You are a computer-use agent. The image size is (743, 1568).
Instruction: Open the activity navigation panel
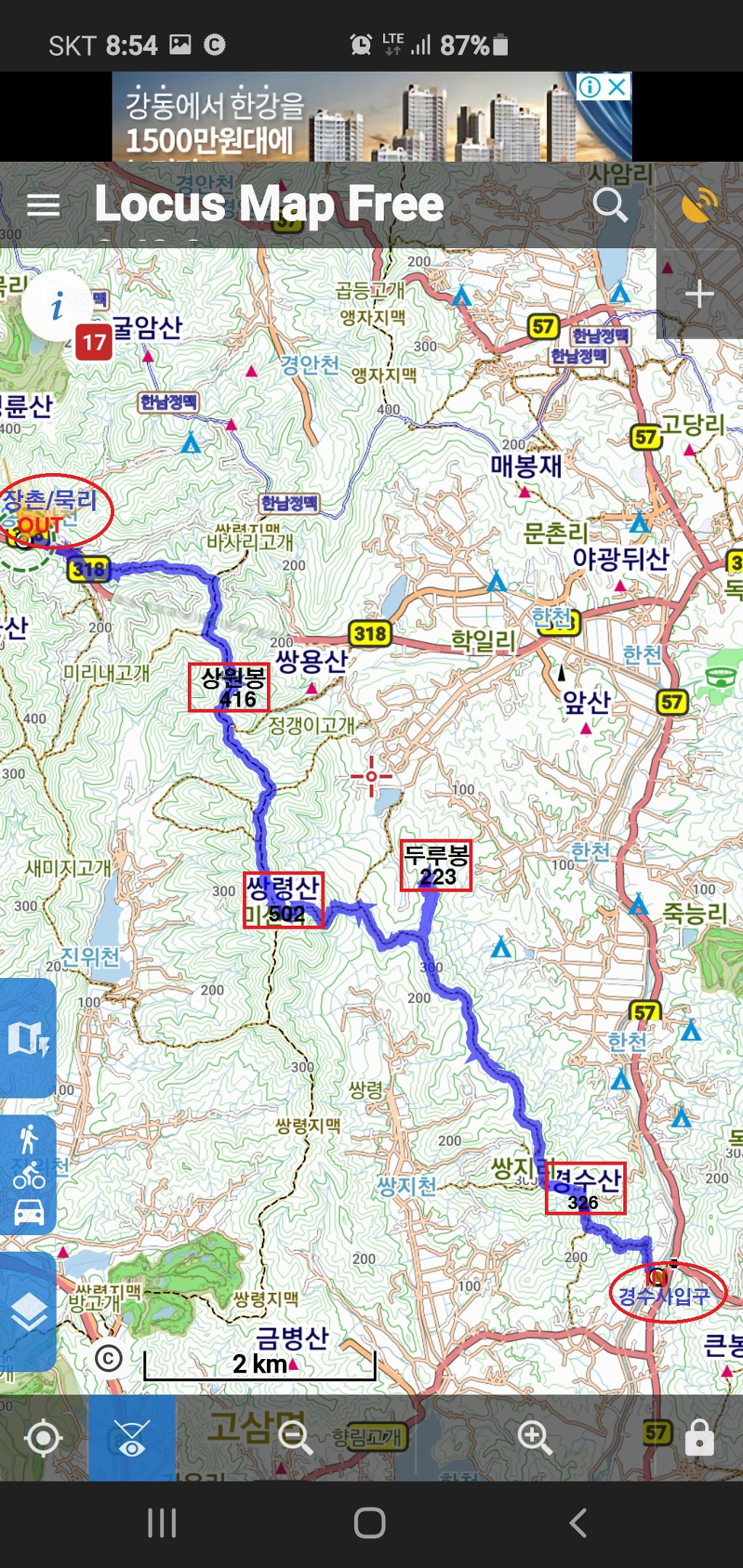click(x=28, y=1175)
